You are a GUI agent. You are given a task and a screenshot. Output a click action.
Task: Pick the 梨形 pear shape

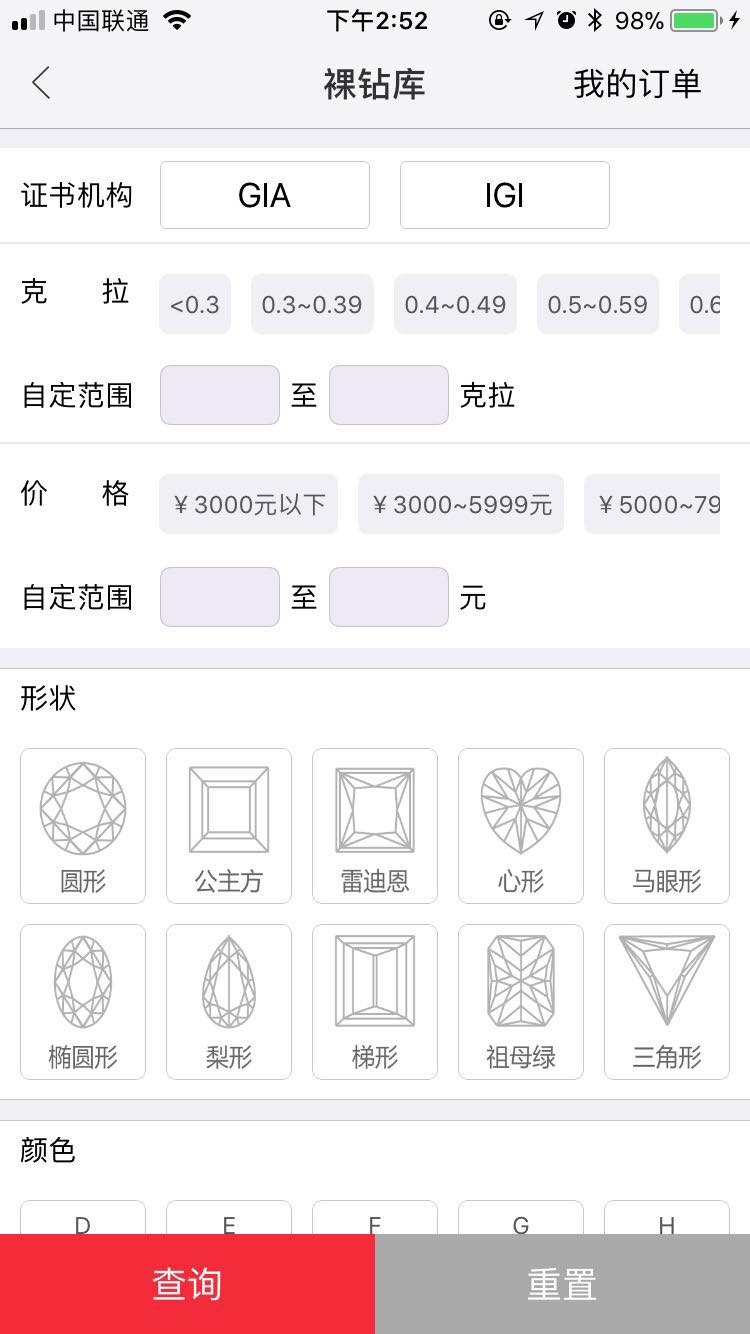tap(229, 1002)
